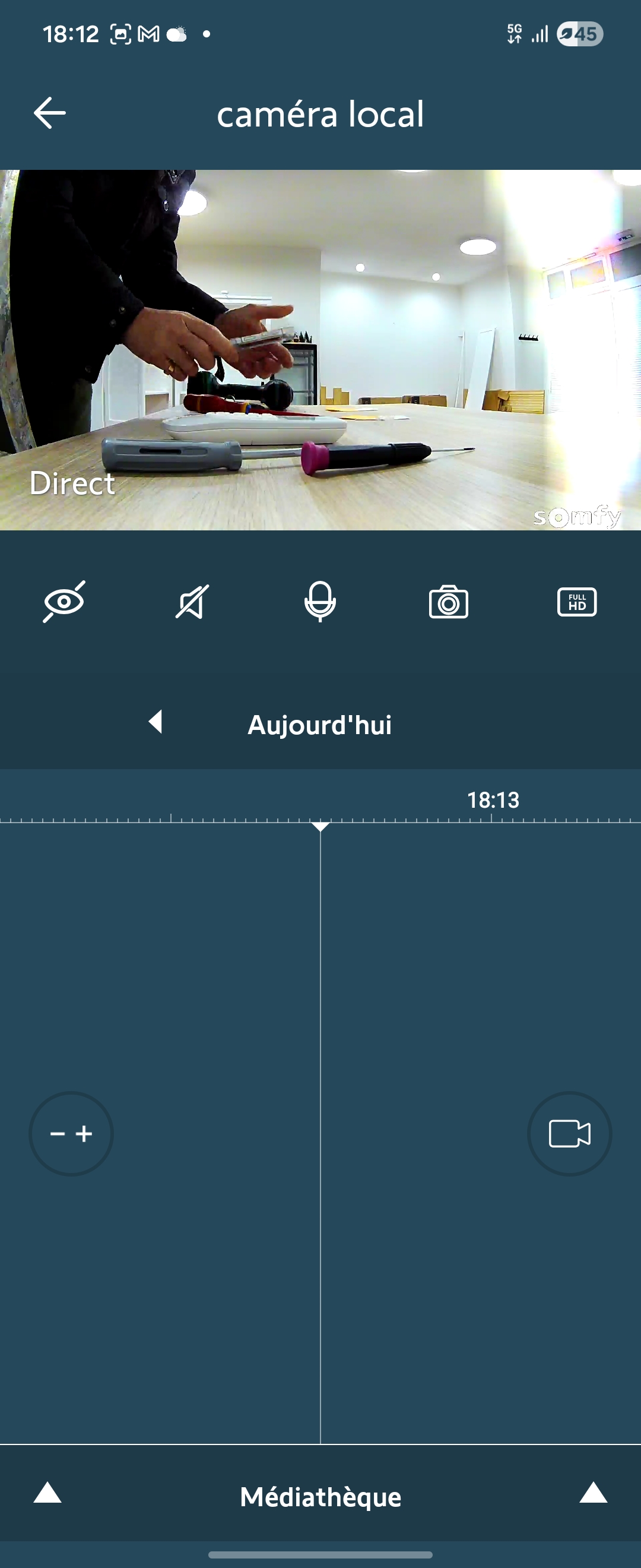
Task: Expand the Médiathèque panel
Action: 320,1496
